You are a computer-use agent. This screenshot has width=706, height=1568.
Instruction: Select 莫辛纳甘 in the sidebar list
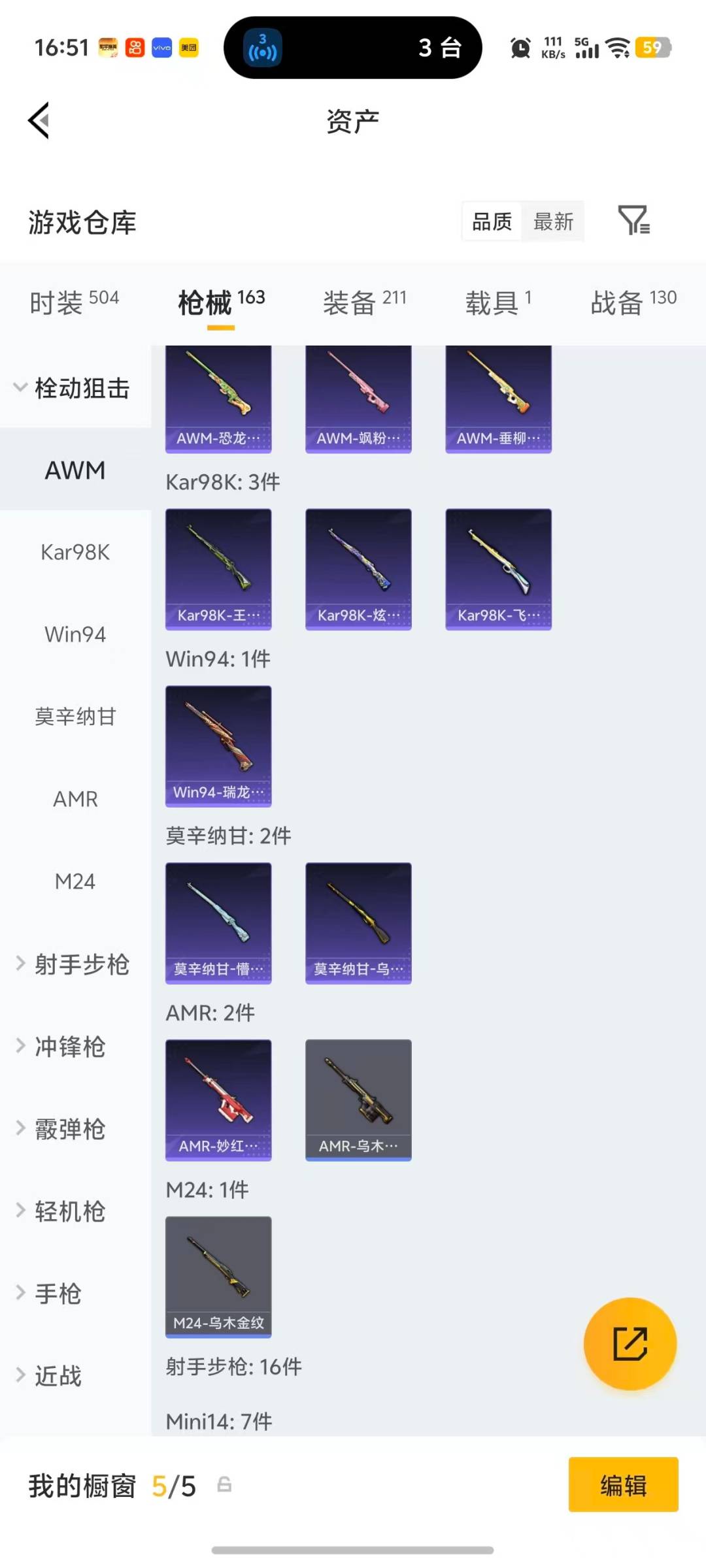(75, 717)
